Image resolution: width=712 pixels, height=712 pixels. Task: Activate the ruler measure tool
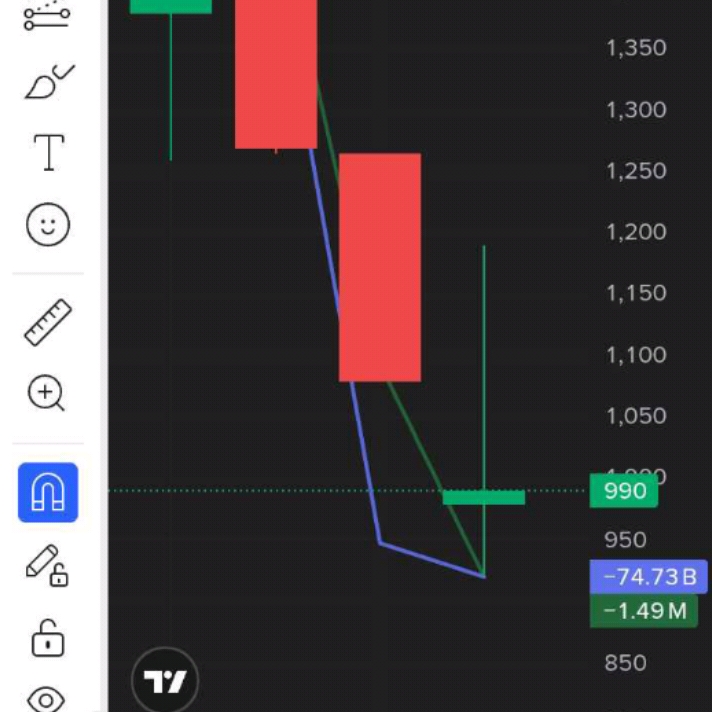[x=48, y=323]
